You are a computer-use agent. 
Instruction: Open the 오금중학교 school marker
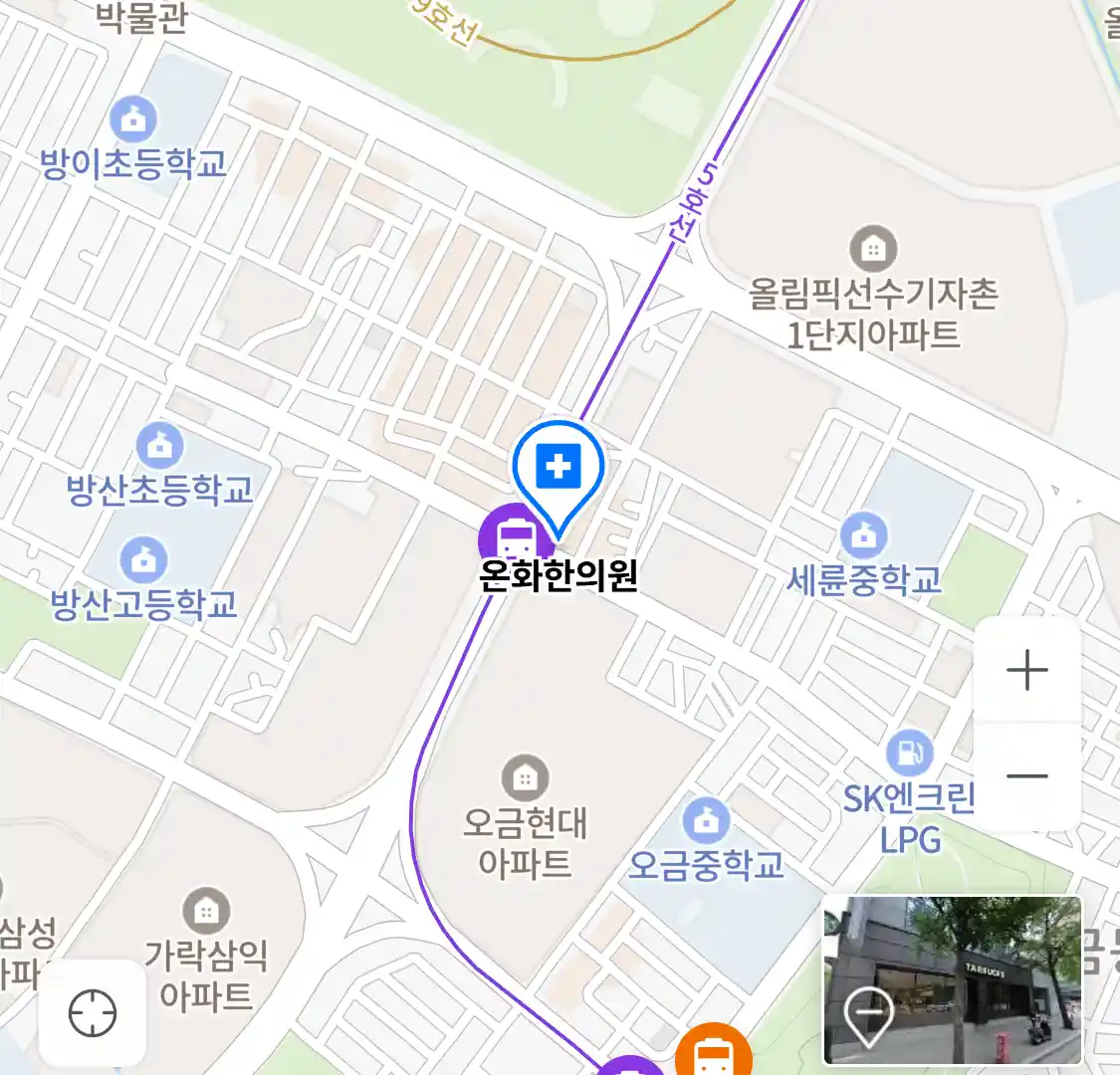click(x=706, y=821)
